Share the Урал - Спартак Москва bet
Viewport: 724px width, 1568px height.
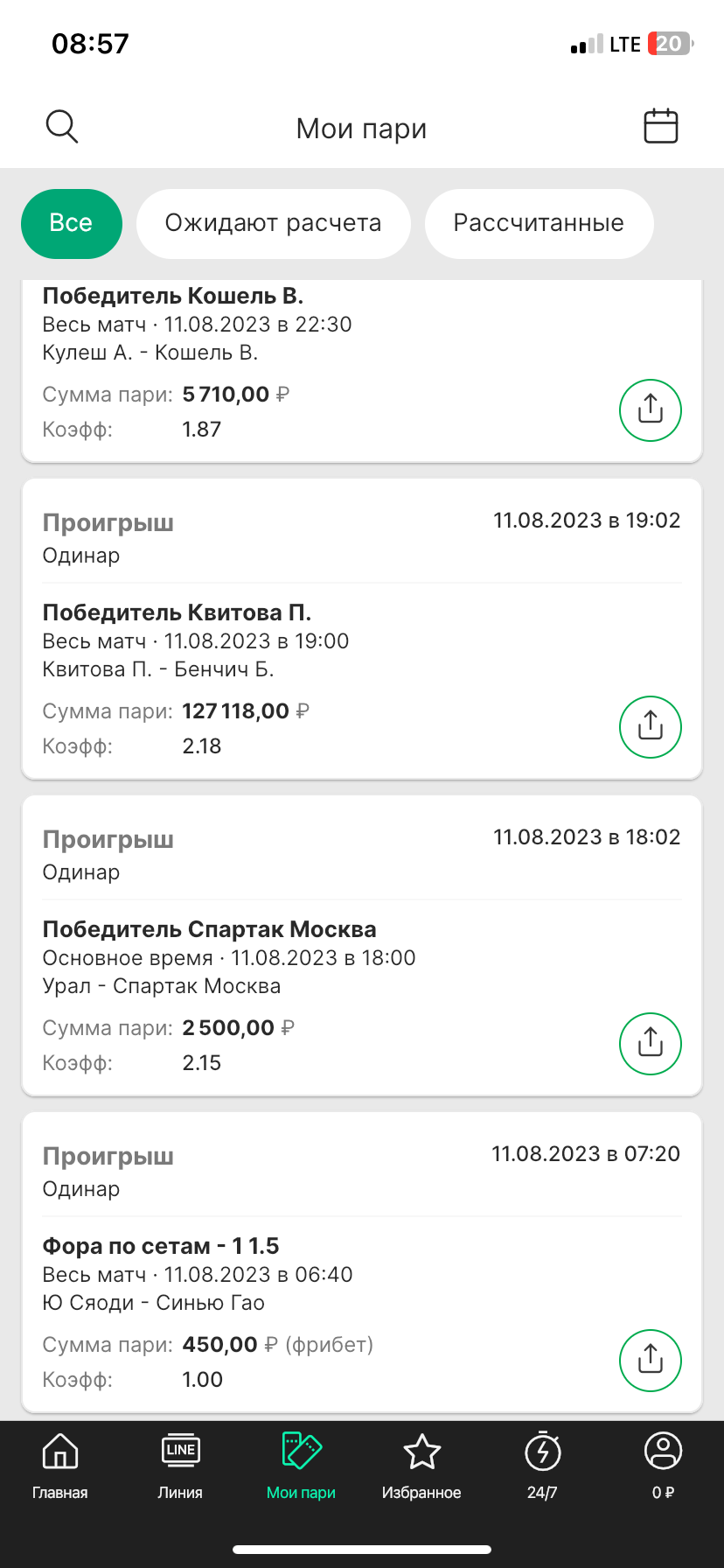[x=650, y=1044]
